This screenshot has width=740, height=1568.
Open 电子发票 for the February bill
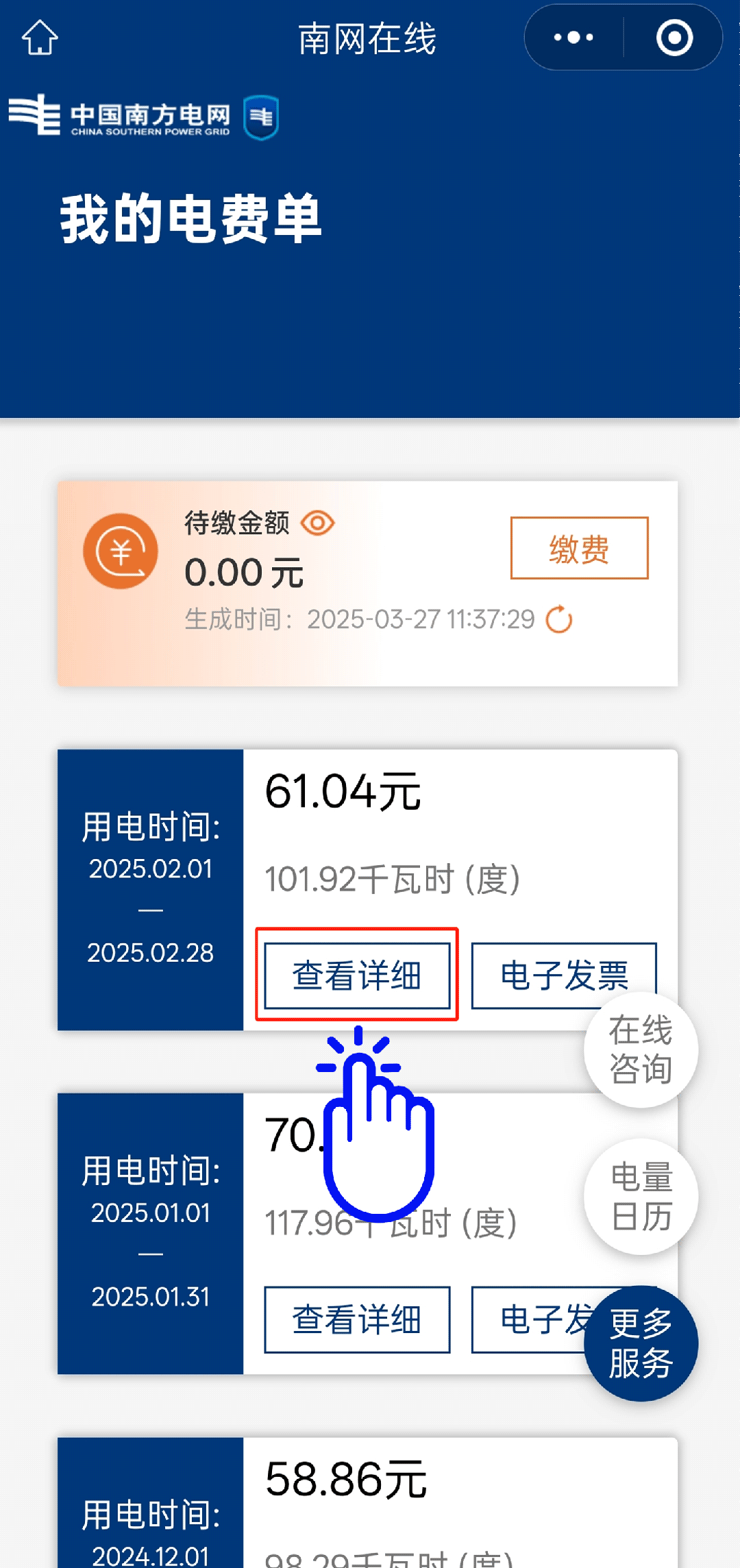point(563,975)
